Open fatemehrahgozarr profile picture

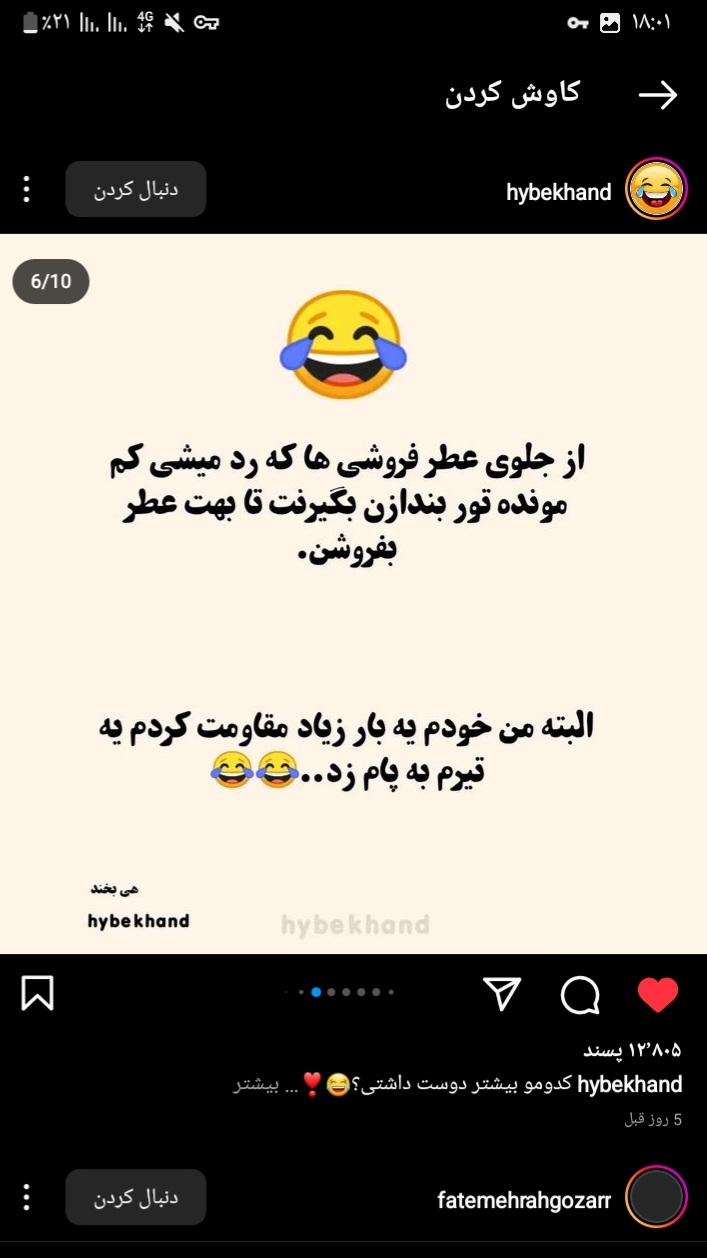(x=656, y=1197)
